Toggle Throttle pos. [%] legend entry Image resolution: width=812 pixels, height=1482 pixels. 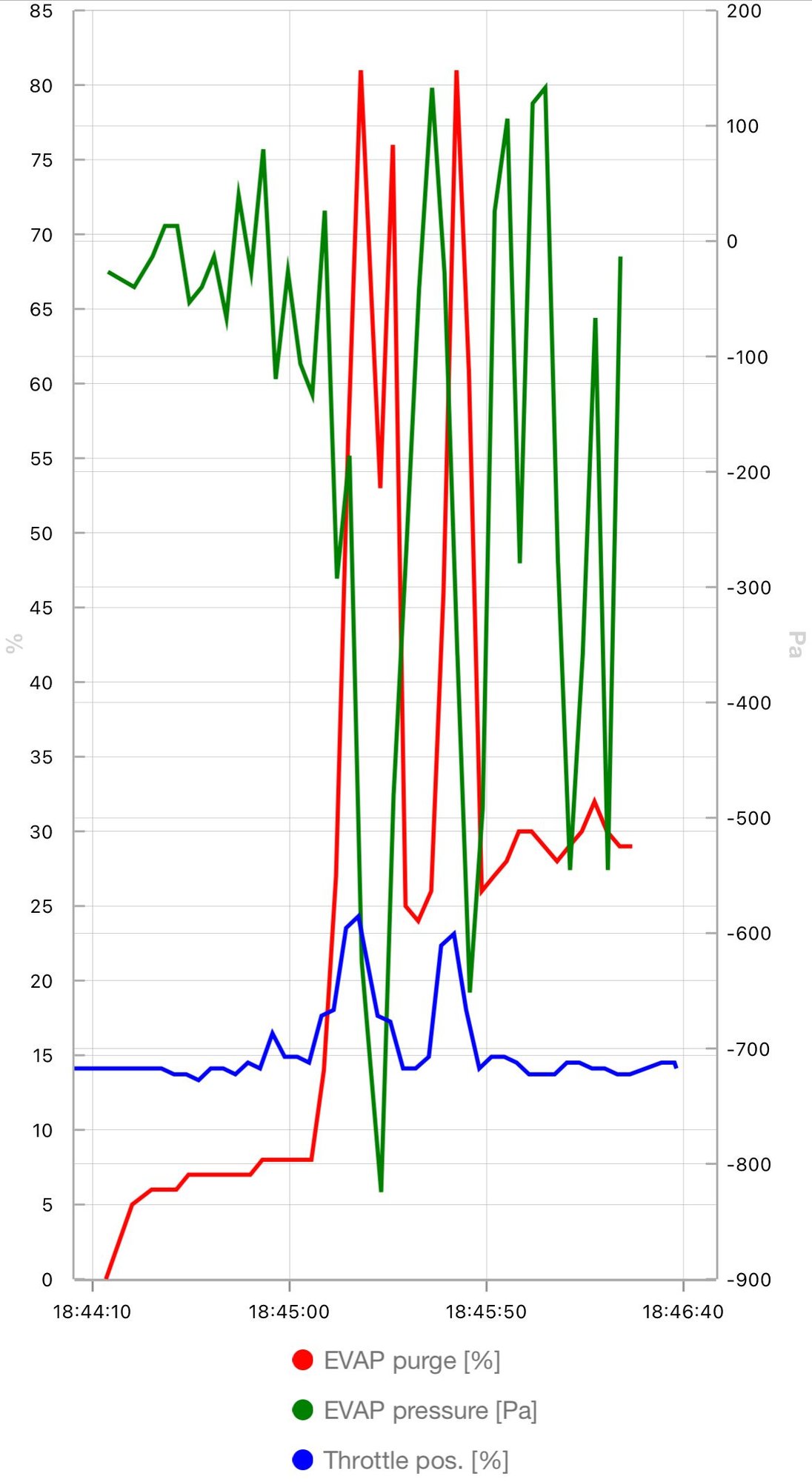tap(400, 1461)
